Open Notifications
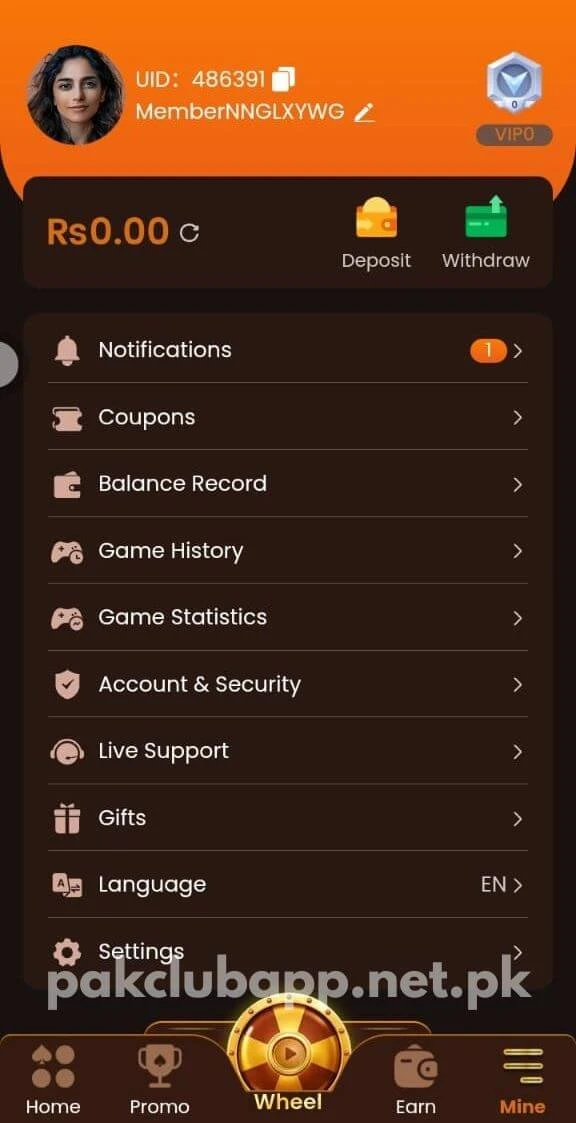Viewport: 576px width, 1123px height. click(288, 350)
